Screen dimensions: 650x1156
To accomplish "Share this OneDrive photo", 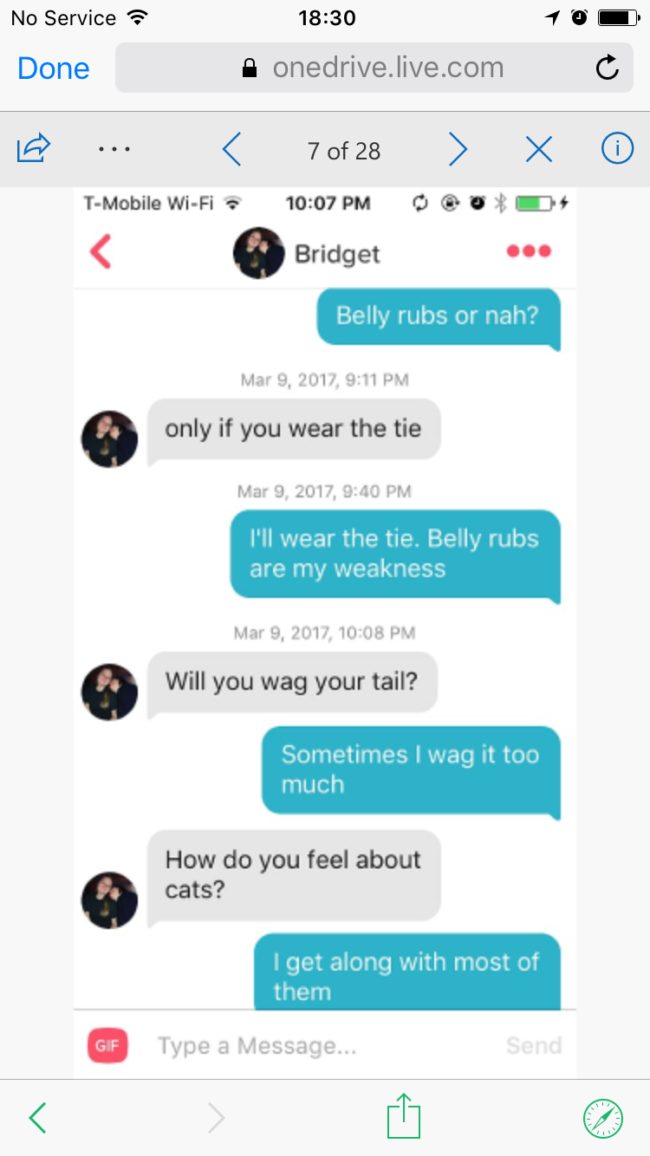I will [33, 150].
